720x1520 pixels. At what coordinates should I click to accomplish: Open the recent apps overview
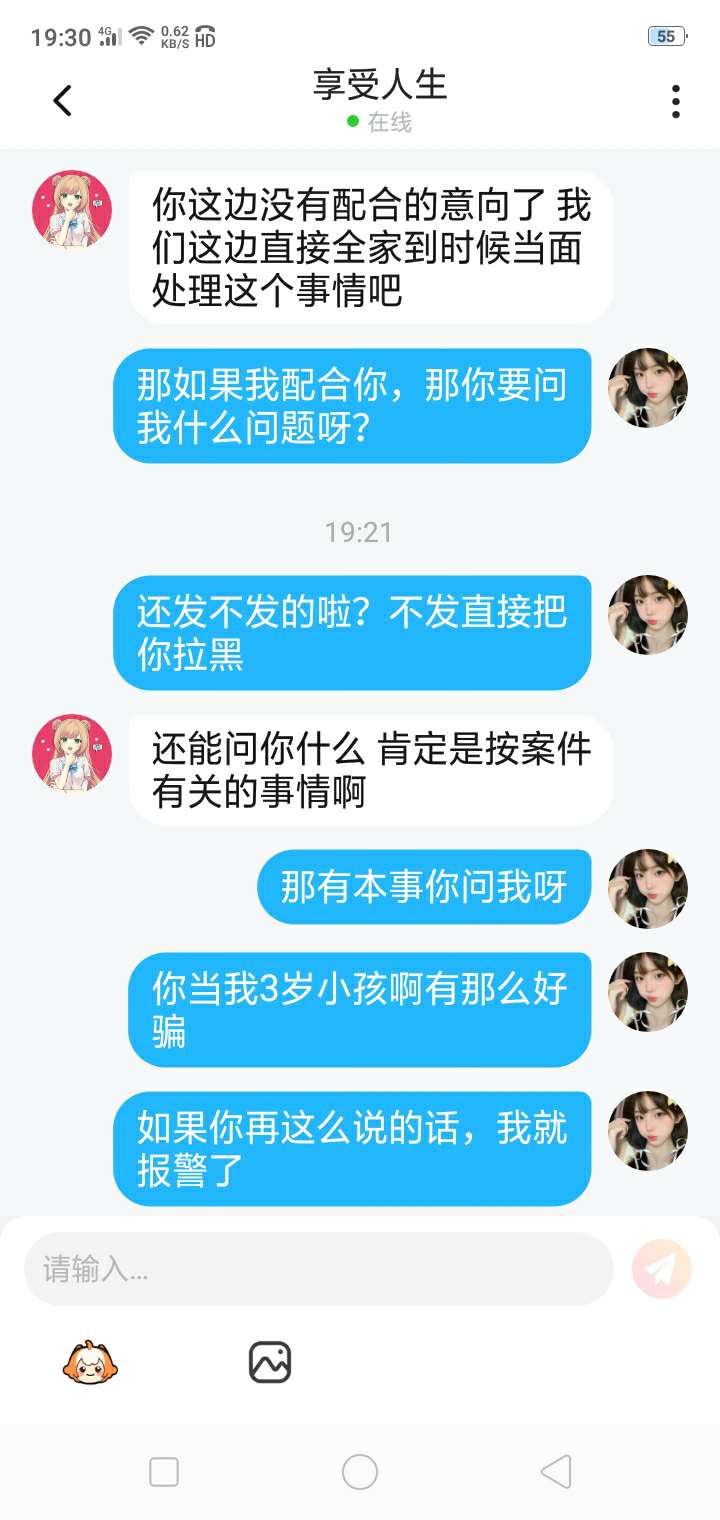pos(164,1472)
